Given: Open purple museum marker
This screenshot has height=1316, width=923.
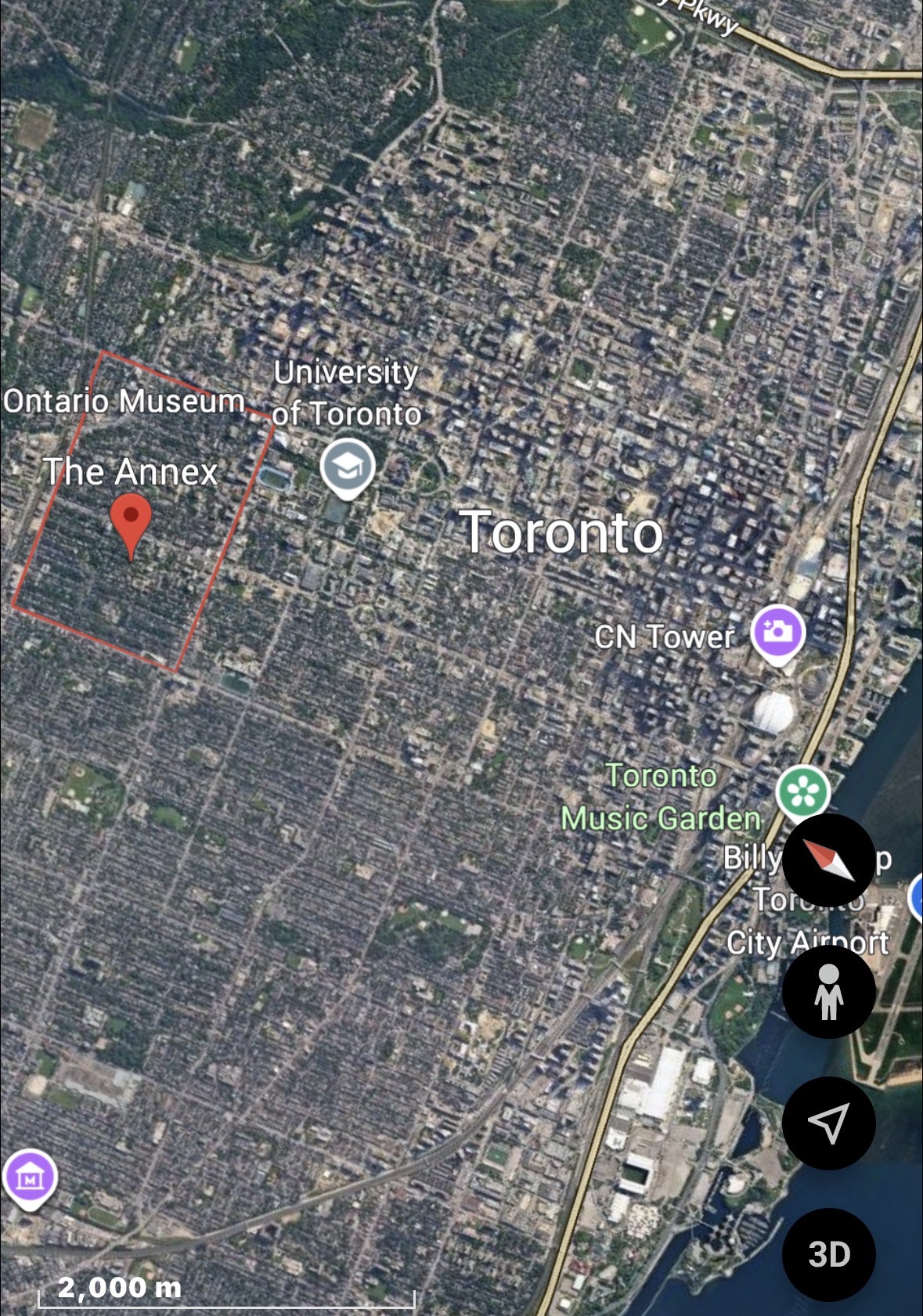Looking at the screenshot, I should click(30, 1177).
